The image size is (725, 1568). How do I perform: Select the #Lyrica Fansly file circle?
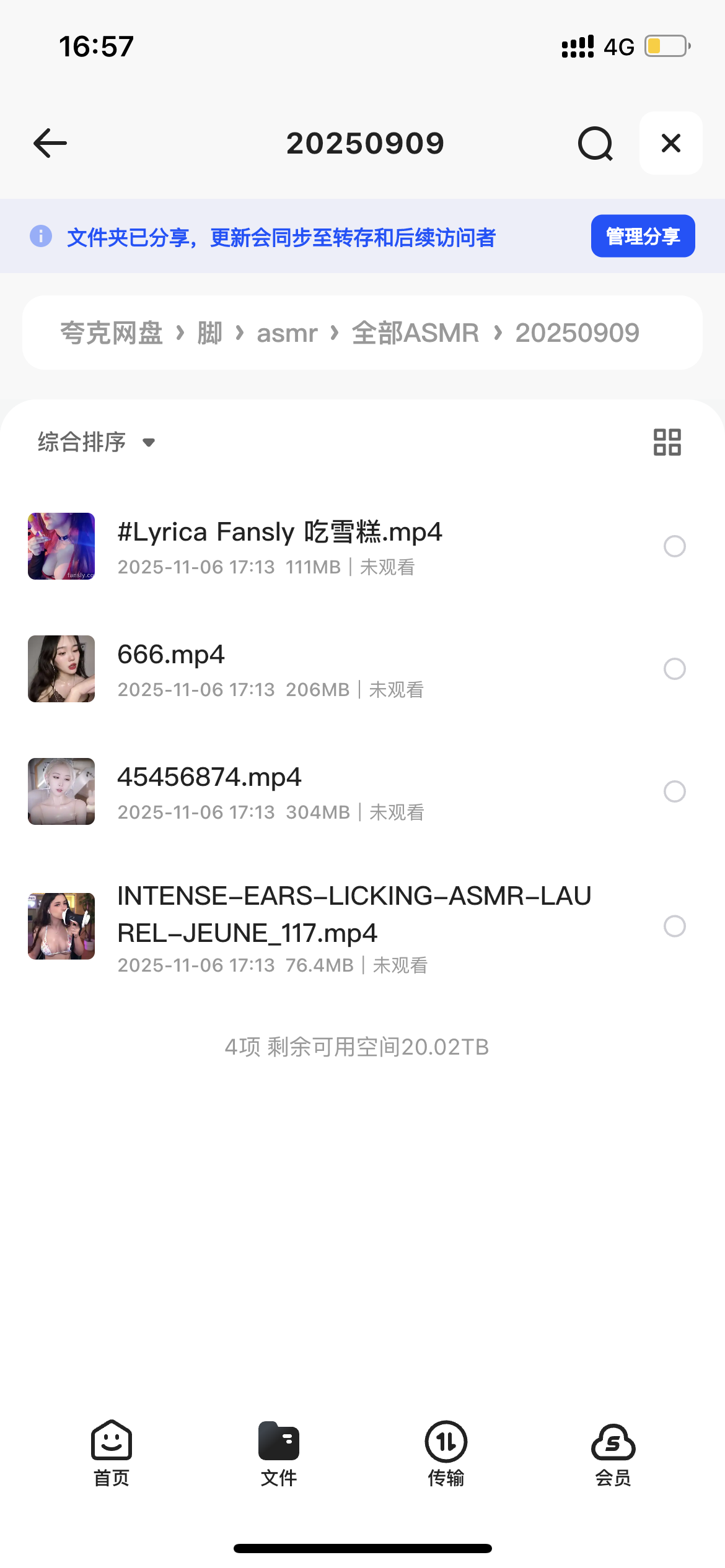(674, 546)
